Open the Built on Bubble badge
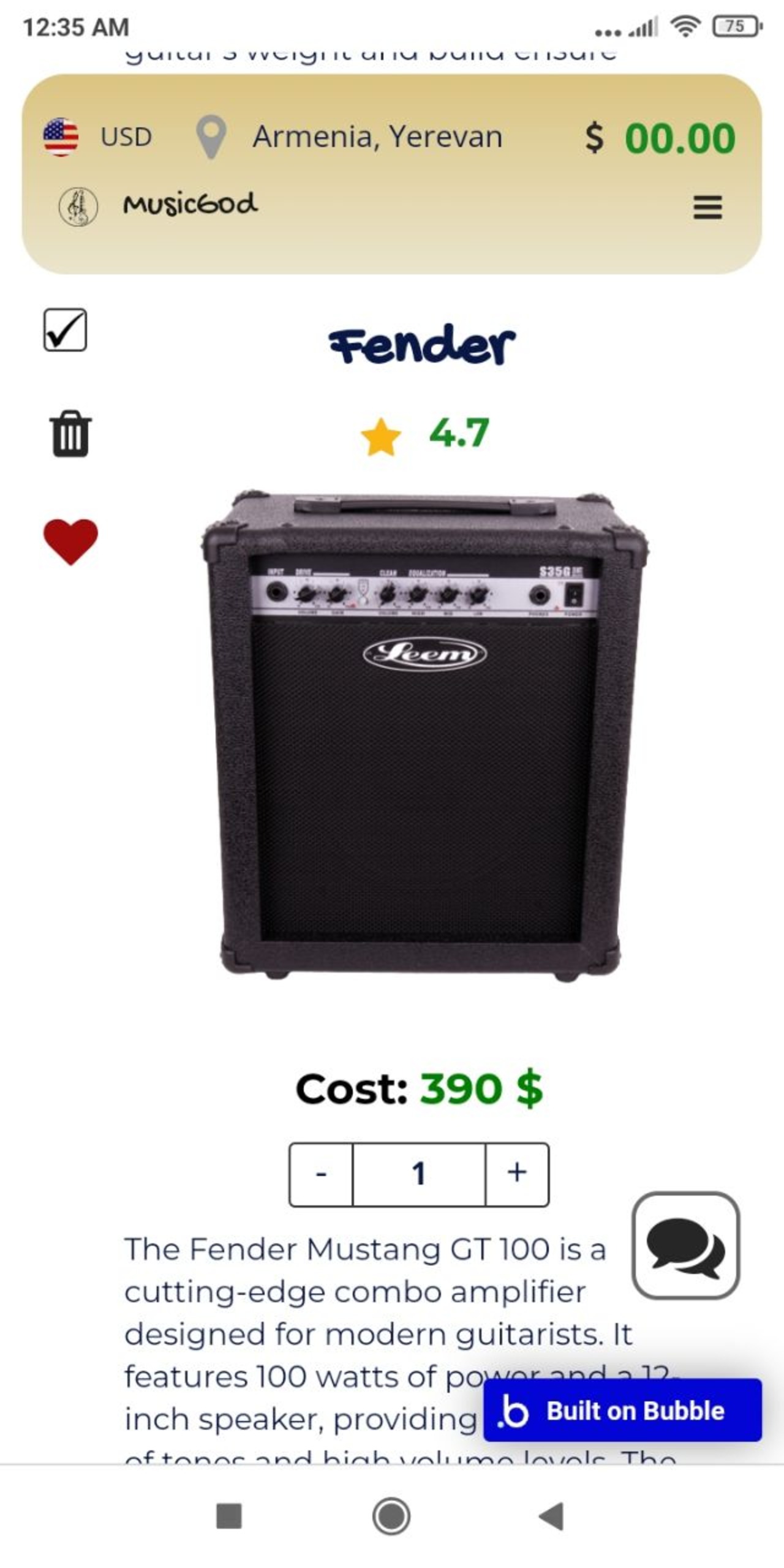Viewport: 784px width, 1568px height. pyautogui.click(x=622, y=1410)
